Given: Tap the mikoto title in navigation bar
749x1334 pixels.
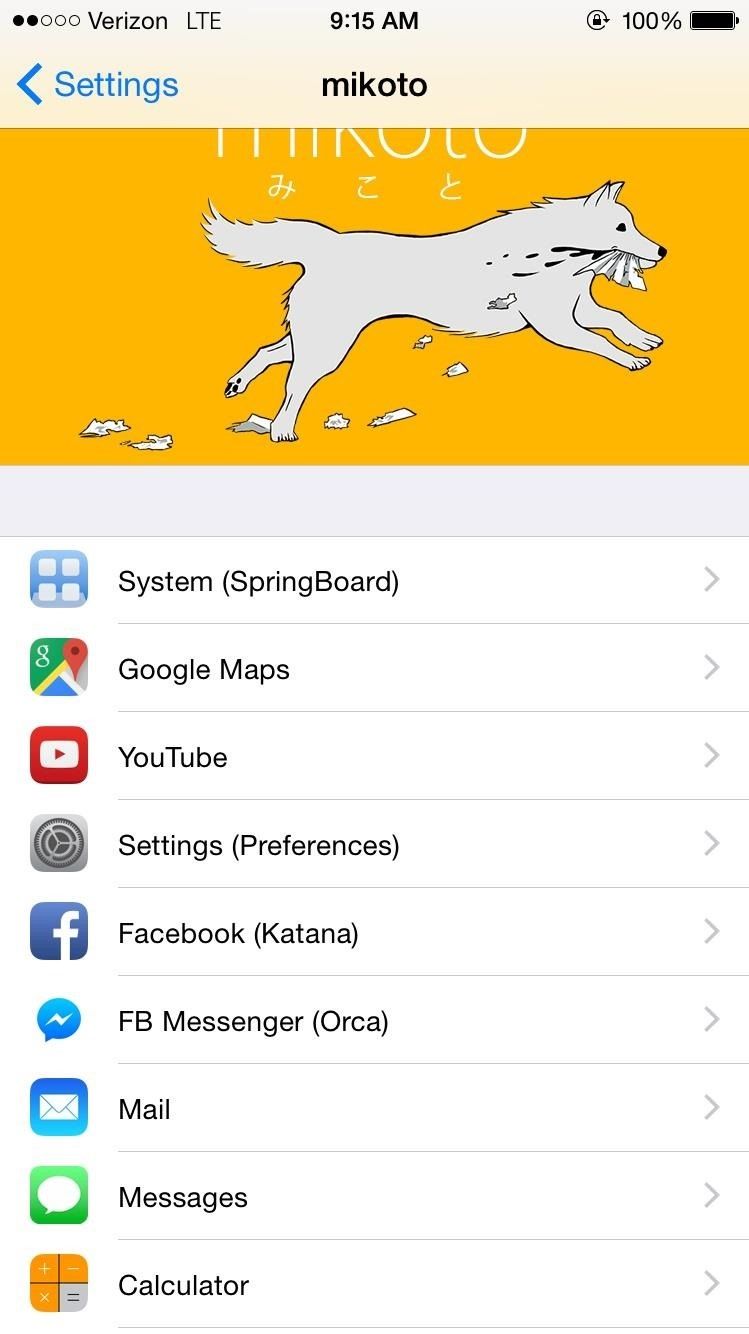Looking at the screenshot, I should point(374,85).
